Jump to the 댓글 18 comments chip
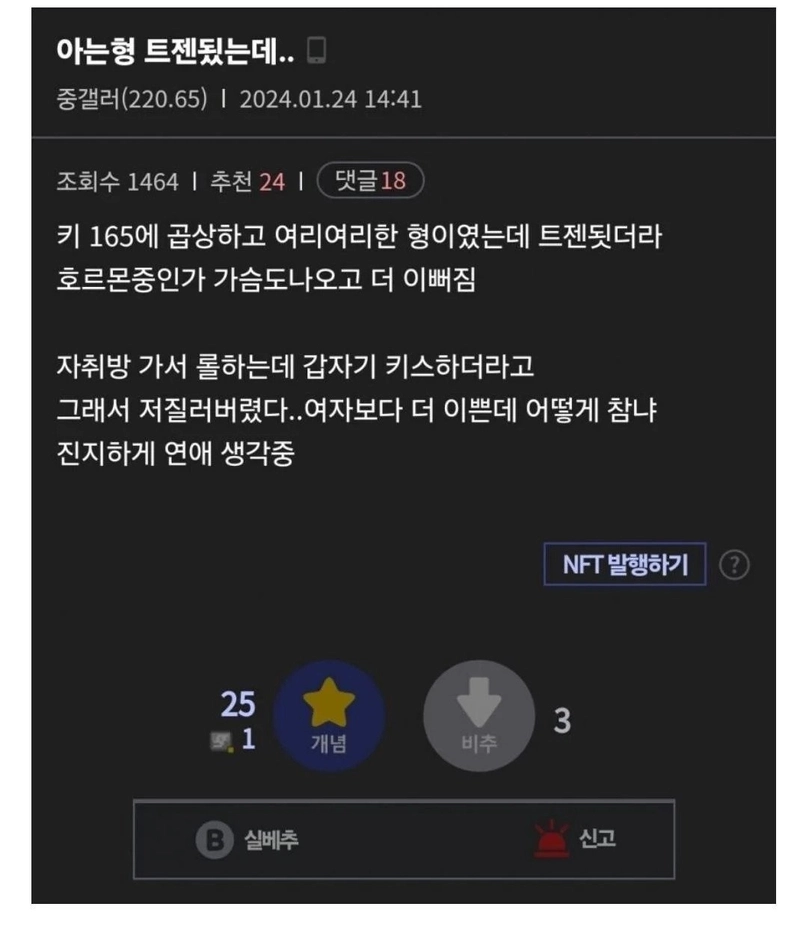800x951 pixels. [370, 181]
